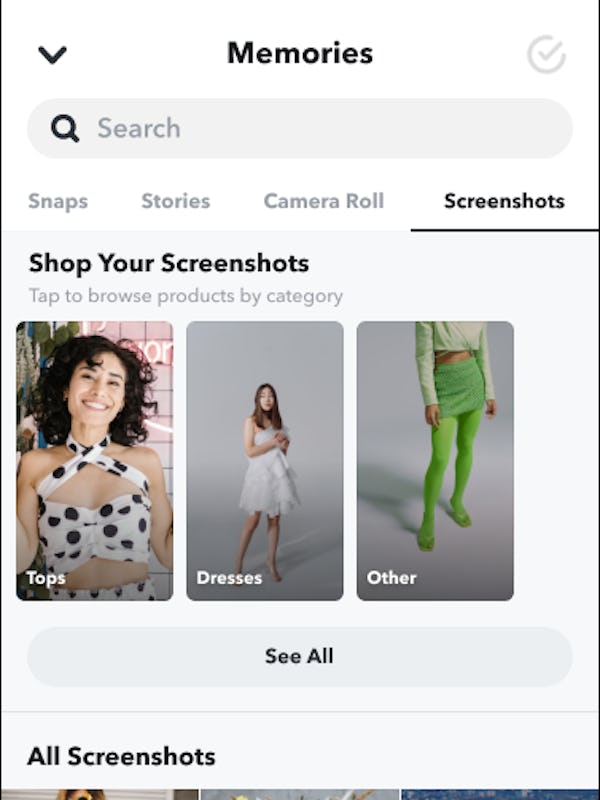This screenshot has width=600, height=800.
Task: Open the Memories search field
Action: [x=300, y=128]
